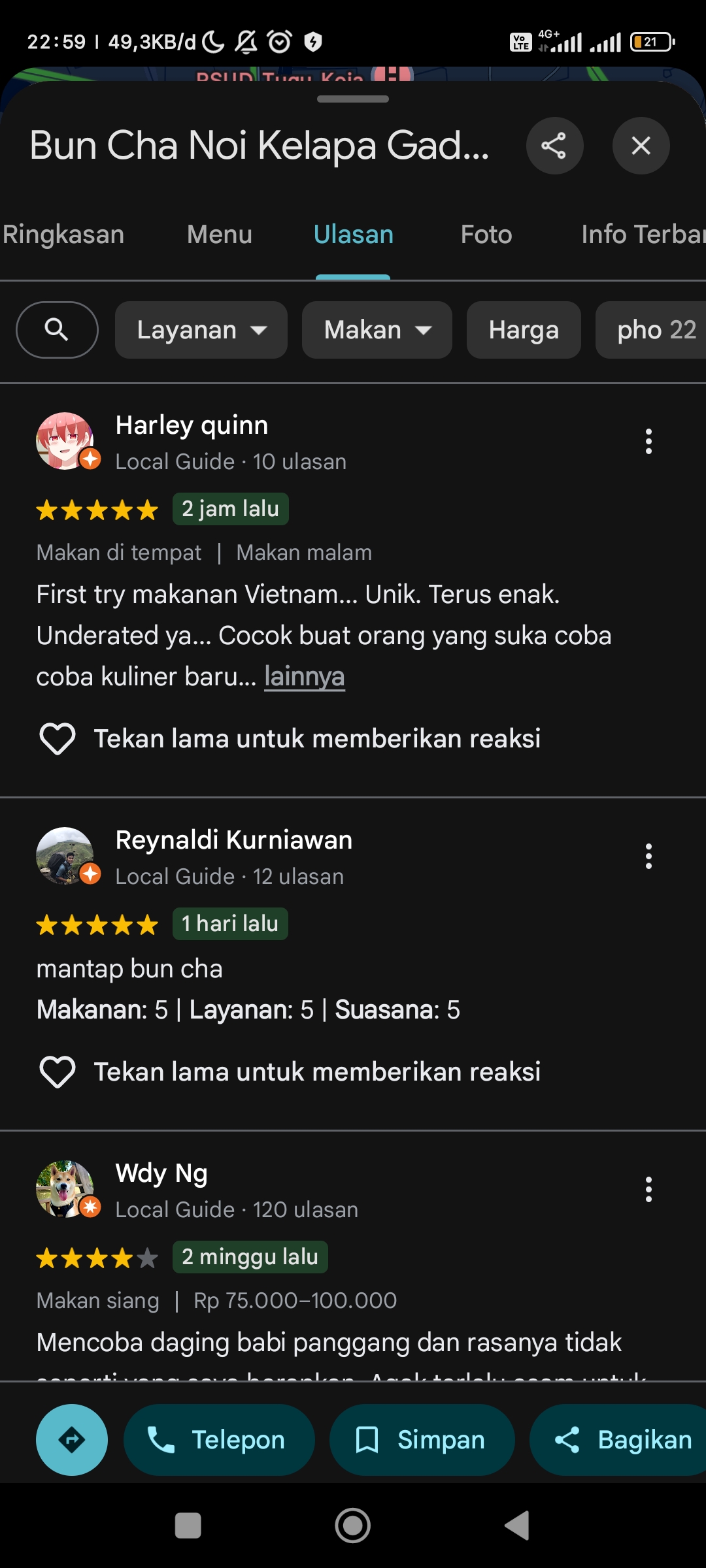Viewport: 706px width, 1568px height.
Task: Filter reviews by the pho keyword chip
Action: coord(651,330)
